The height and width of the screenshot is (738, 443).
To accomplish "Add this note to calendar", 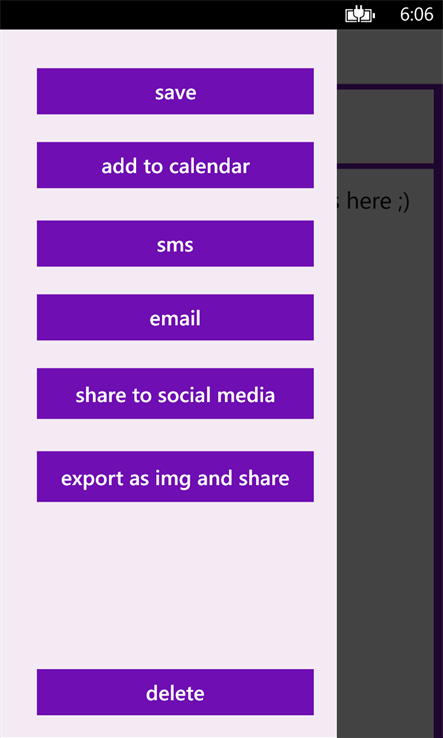I will pos(175,165).
